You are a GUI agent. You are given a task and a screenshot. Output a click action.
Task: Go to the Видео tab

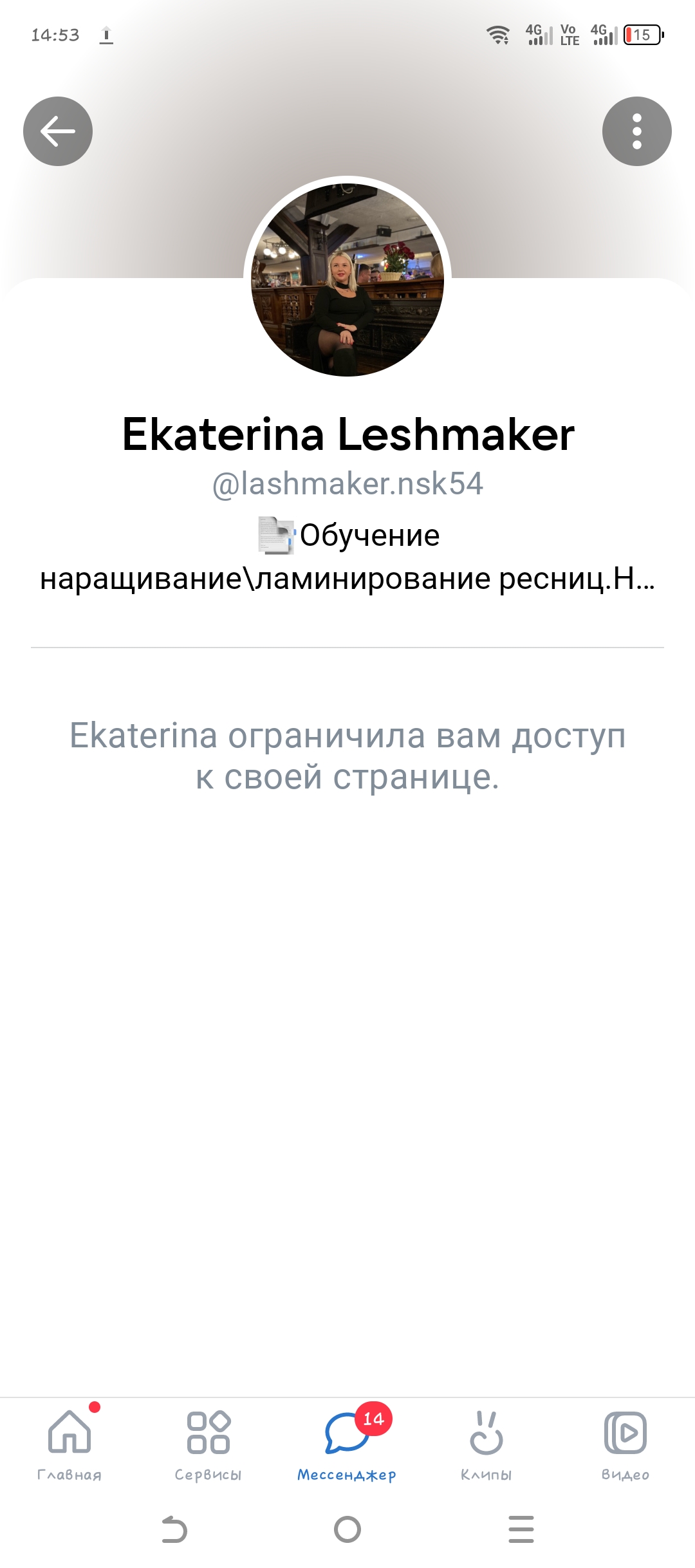click(x=625, y=1444)
